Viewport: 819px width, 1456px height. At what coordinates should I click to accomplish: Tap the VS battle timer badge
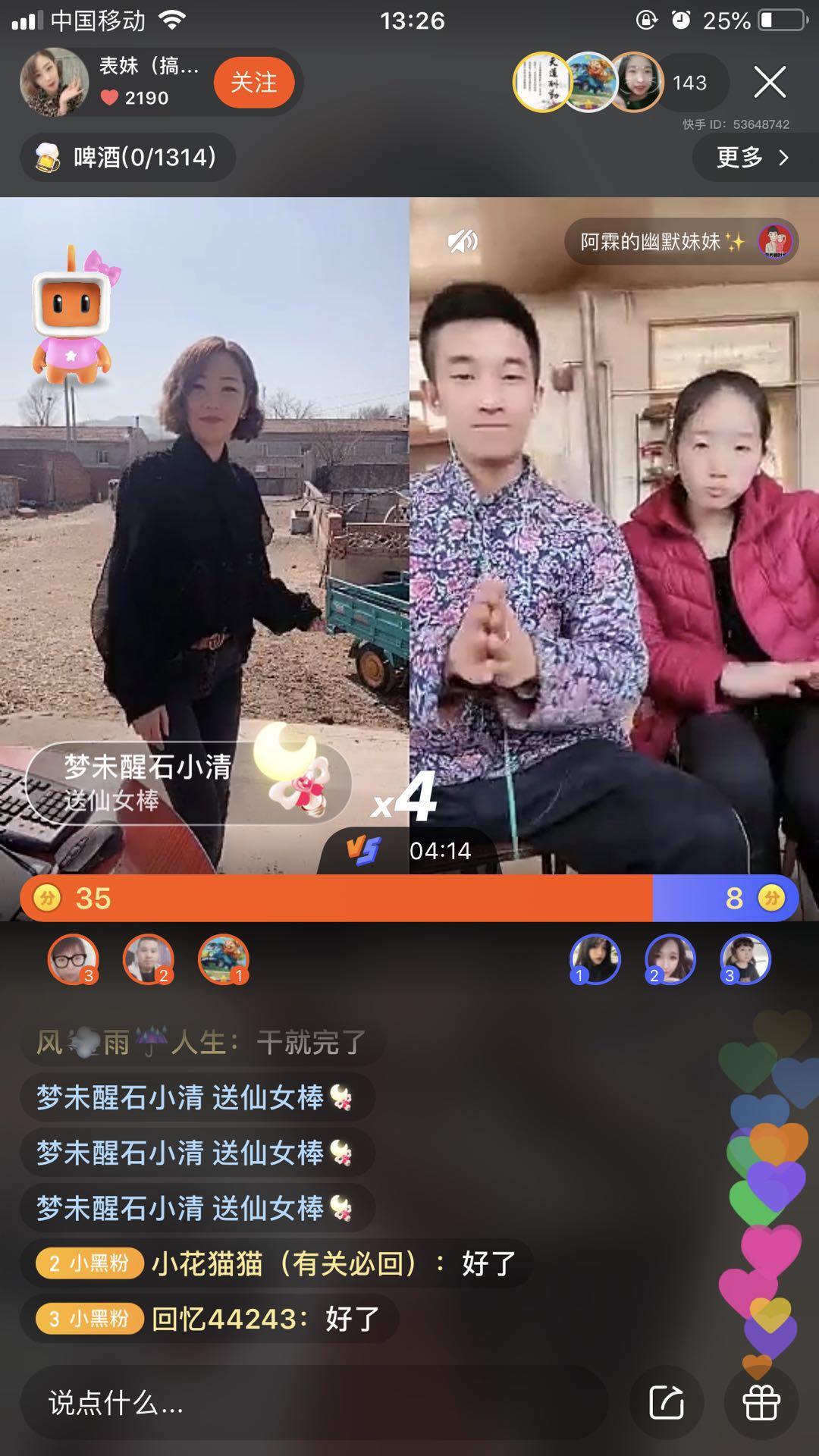[x=409, y=851]
